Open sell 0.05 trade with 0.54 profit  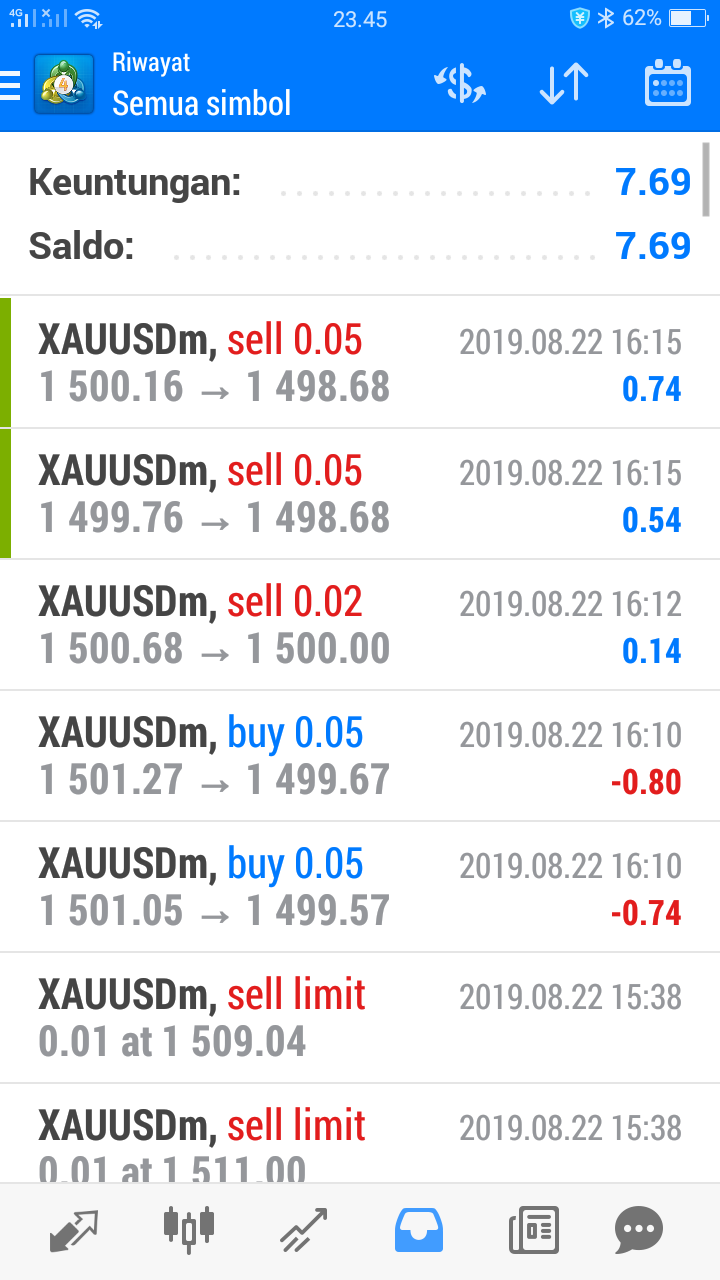pyautogui.click(x=360, y=494)
